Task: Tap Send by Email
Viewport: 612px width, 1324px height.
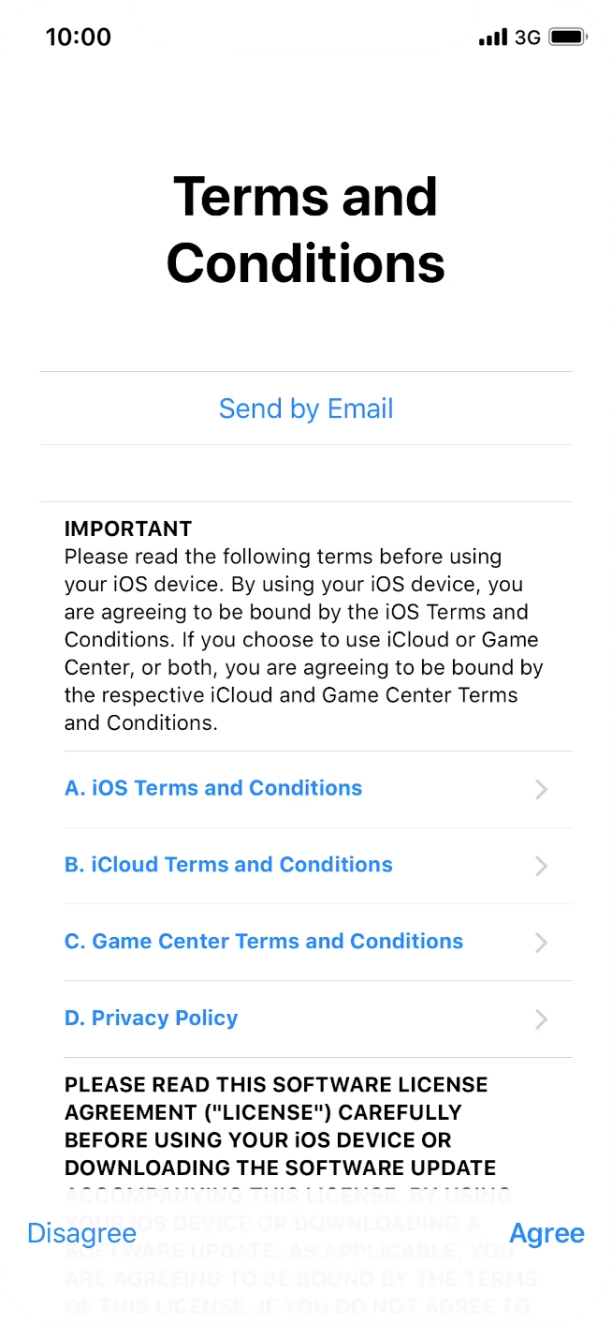Action: (306, 408)
